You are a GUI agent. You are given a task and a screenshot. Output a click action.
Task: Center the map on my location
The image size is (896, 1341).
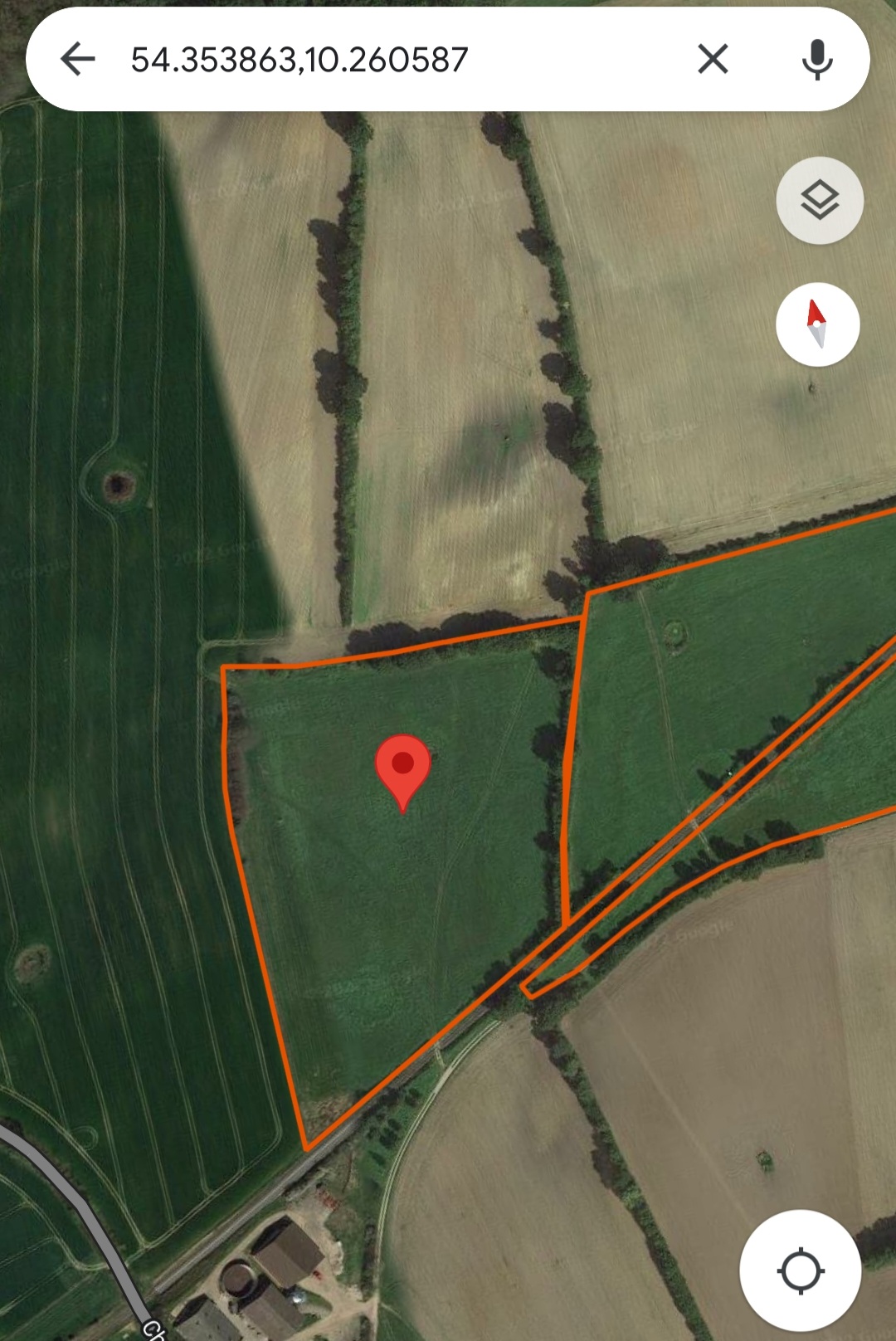coord(800,1270)
